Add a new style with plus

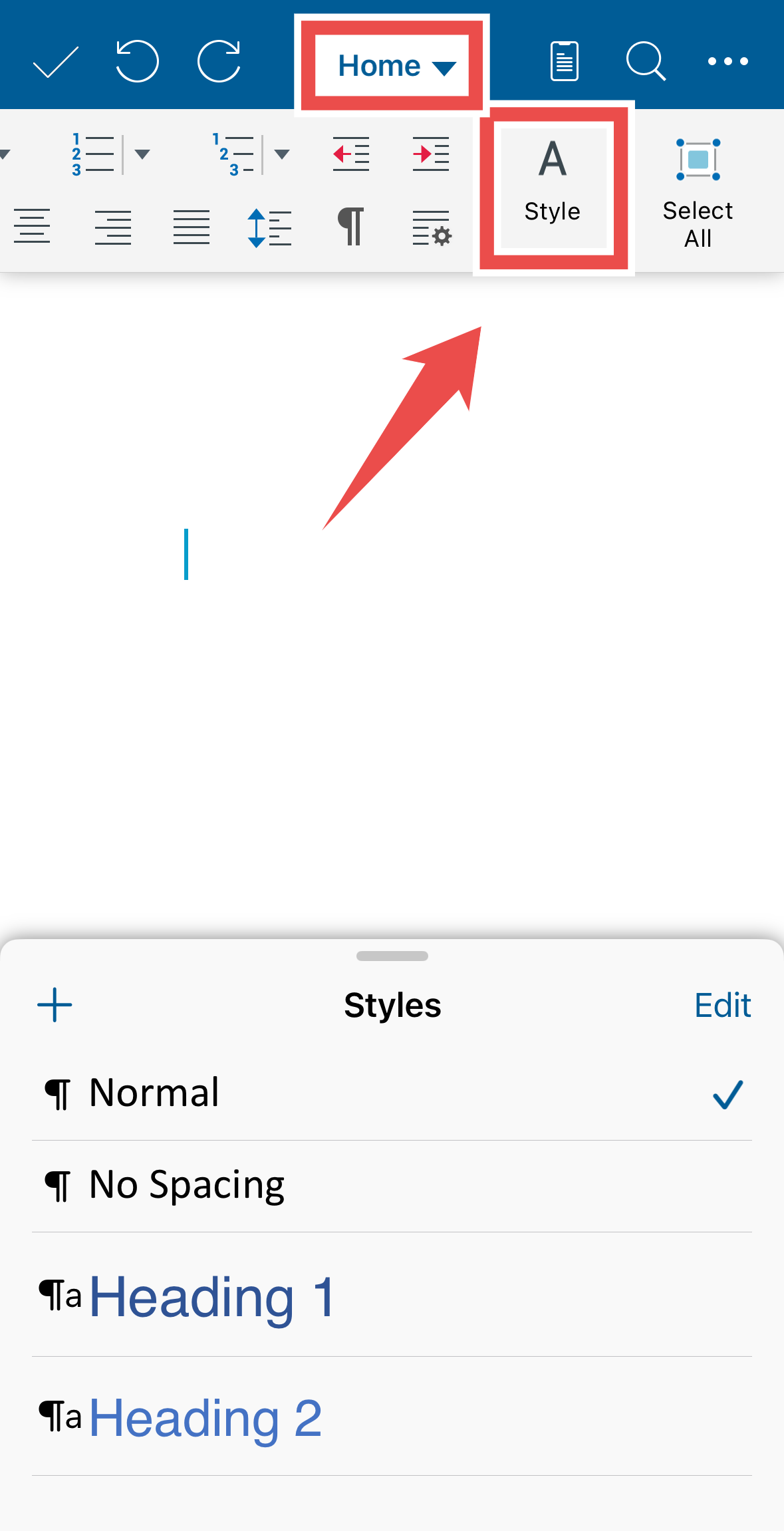coord(55,1004)
